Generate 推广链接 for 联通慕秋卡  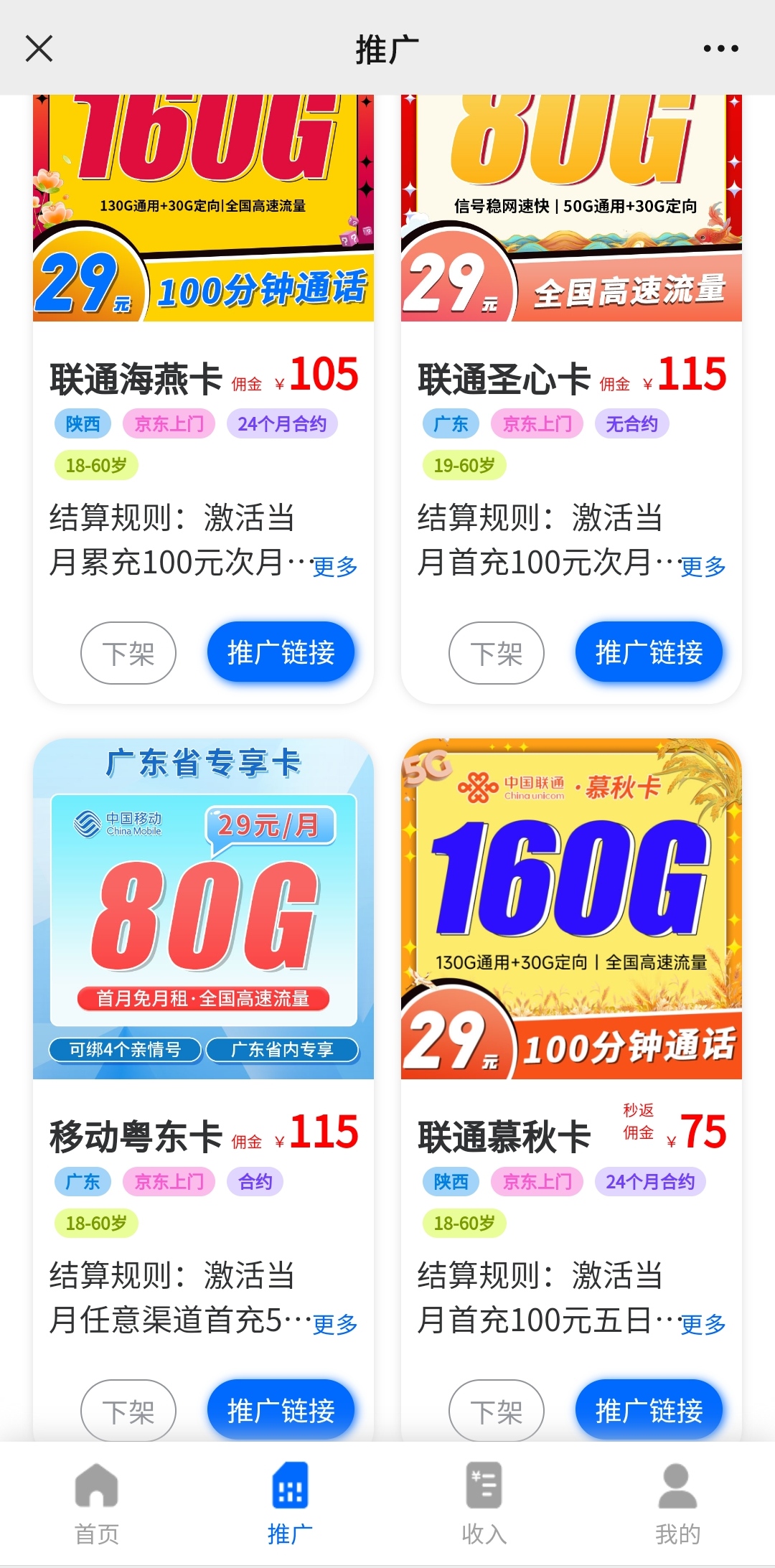click(x=649, y=1410)
